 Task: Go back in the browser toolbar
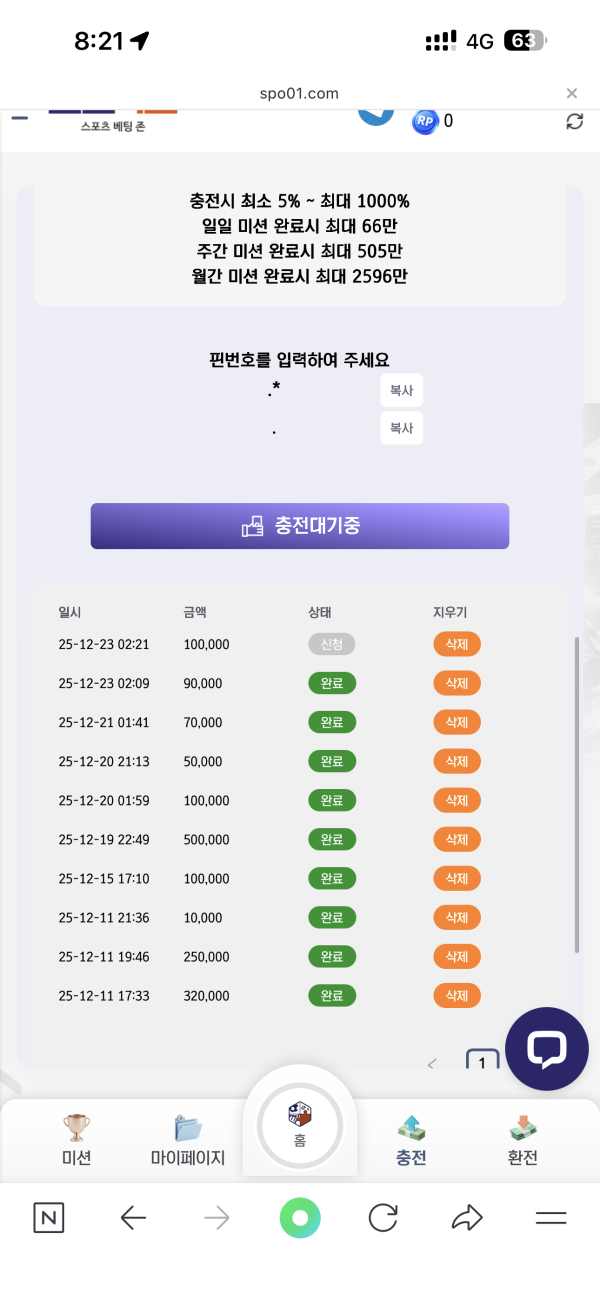(x=133, y=1217)
